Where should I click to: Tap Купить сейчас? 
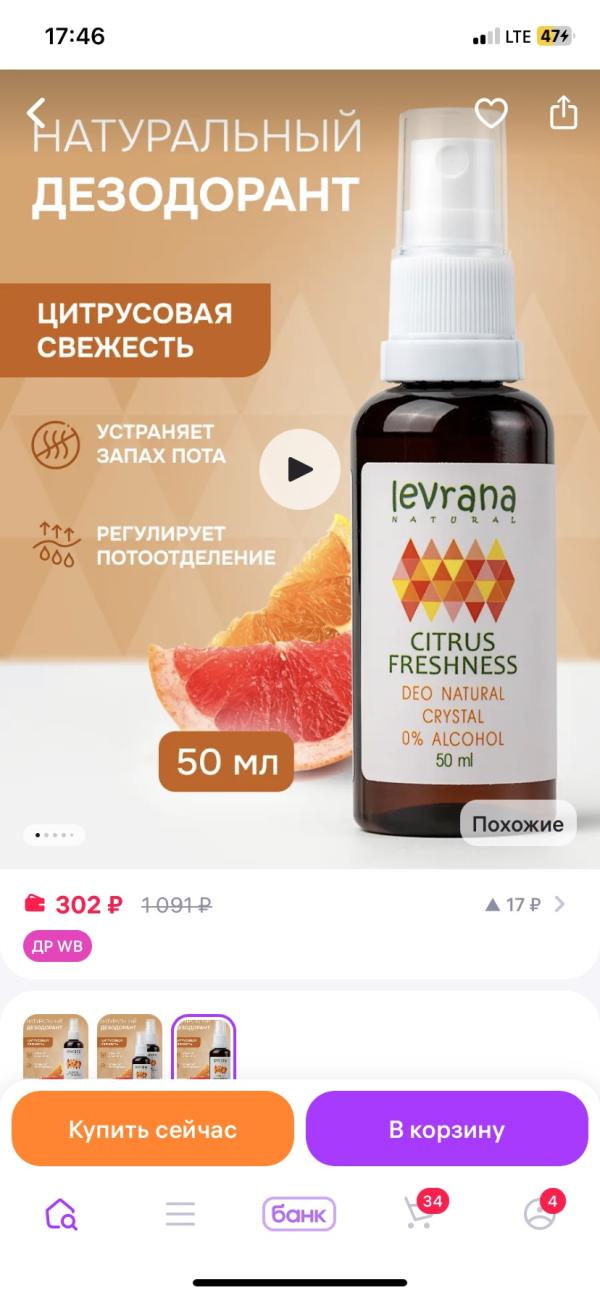click(x=152, y=1129)
